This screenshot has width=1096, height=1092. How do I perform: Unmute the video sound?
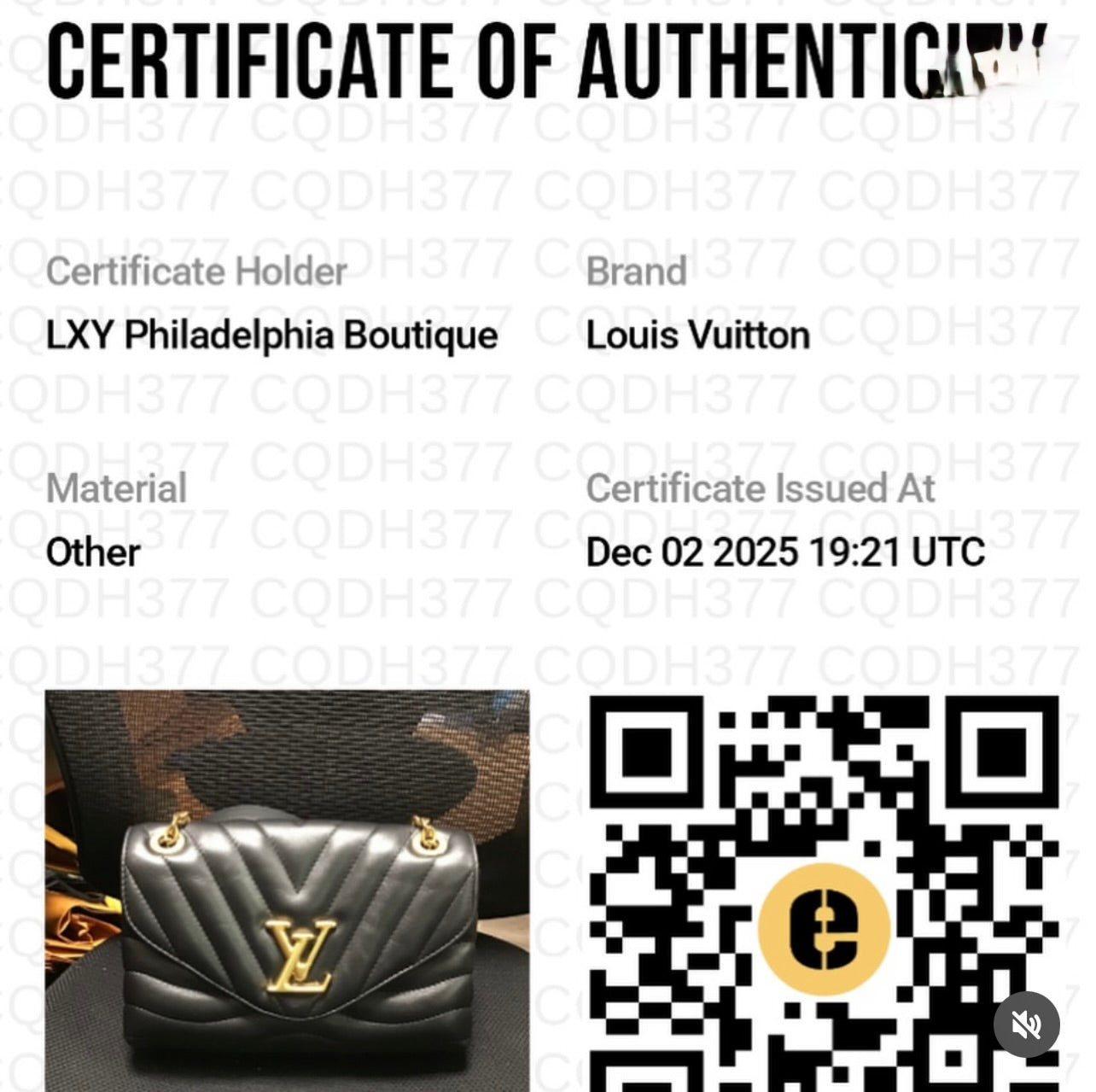click(x=1026, y=1024)
